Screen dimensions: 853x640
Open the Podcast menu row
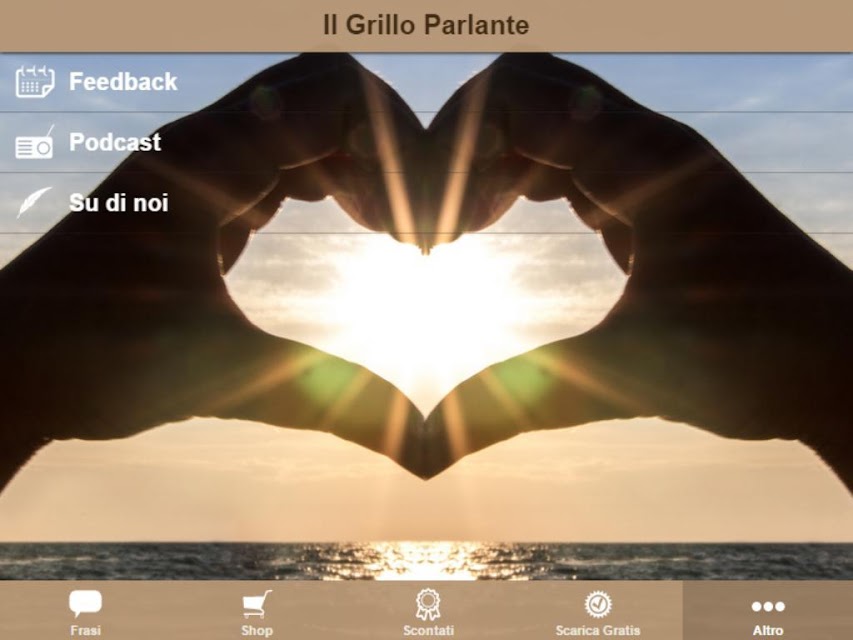click(x=114, y=143)
